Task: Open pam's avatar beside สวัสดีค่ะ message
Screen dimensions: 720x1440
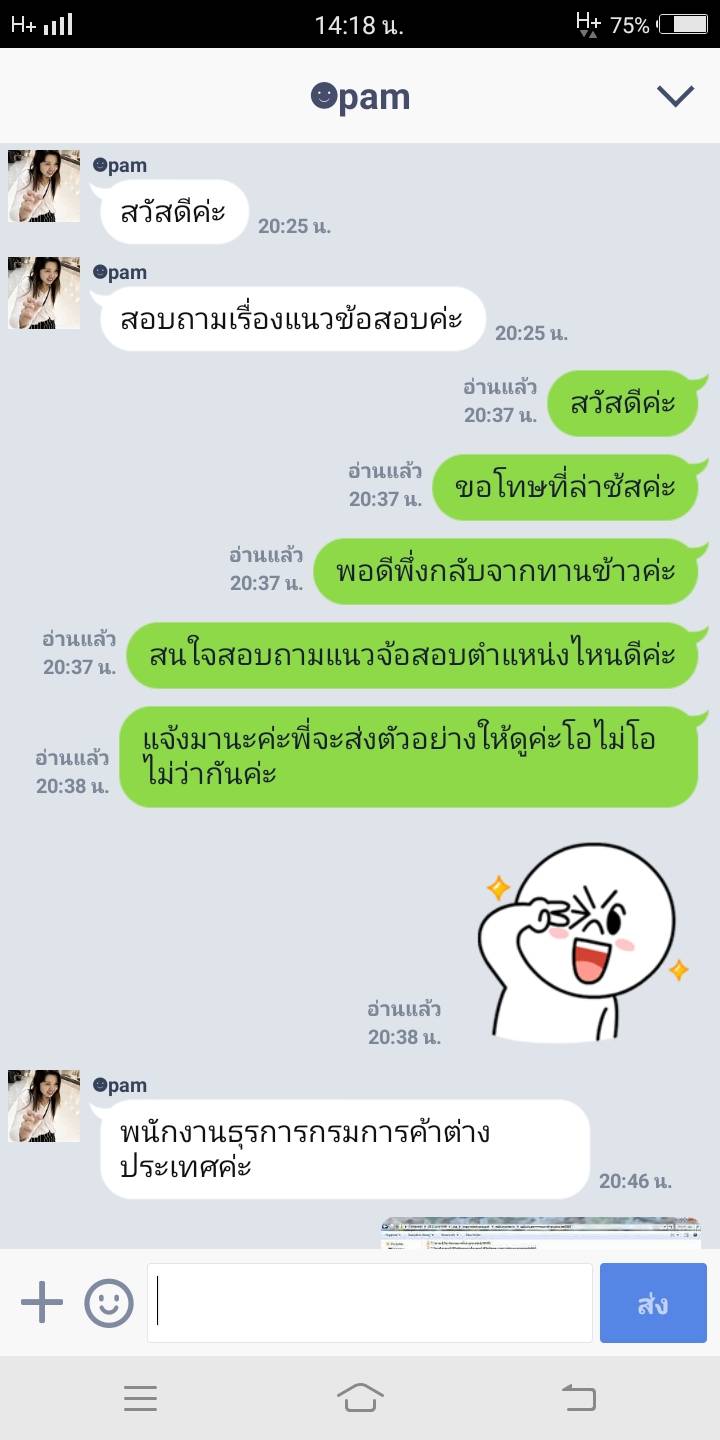Action: pyautogui.click(x=44, y=186)
